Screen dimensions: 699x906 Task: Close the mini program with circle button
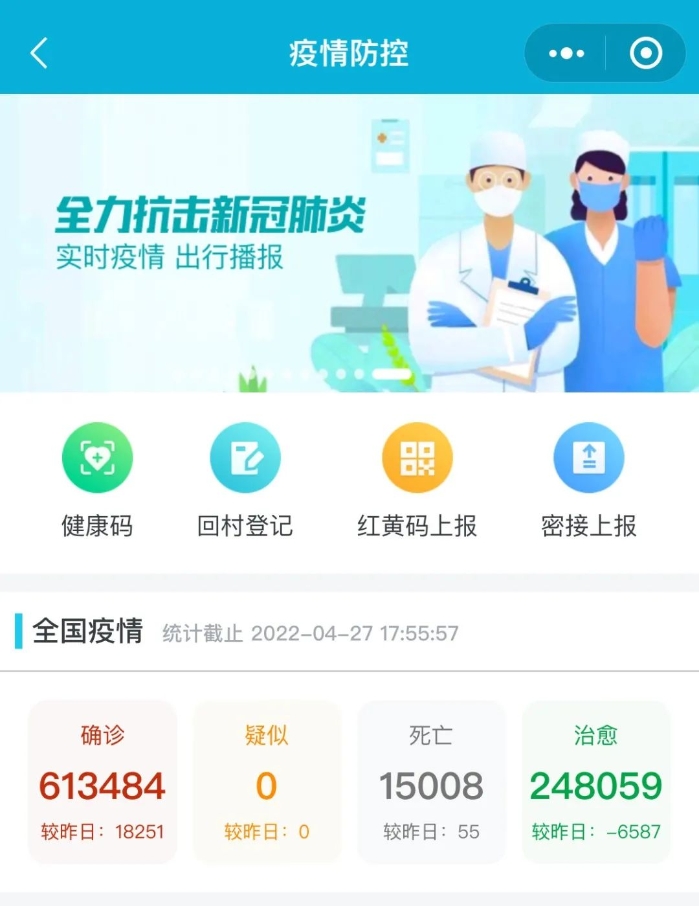pos(646,53)
